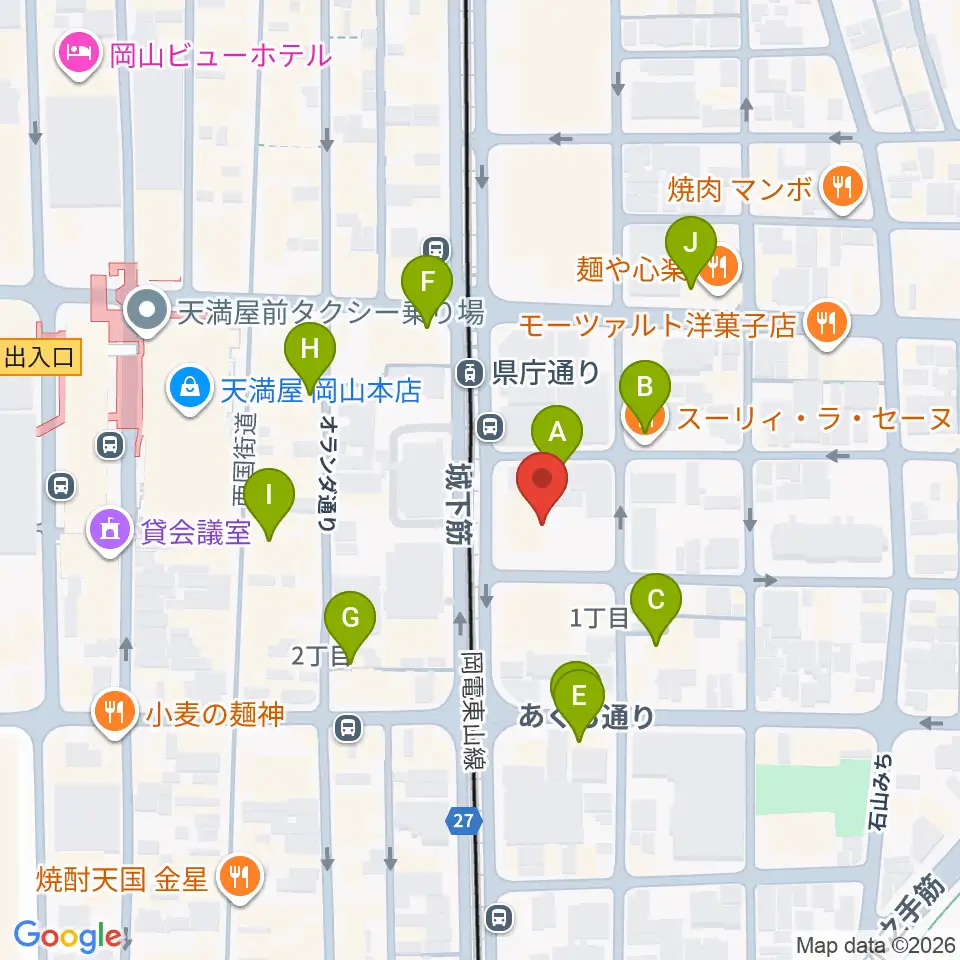The width and height of the screenshot is (960, 960).
Task: Tap green marker H
Action: click(310, 348)
